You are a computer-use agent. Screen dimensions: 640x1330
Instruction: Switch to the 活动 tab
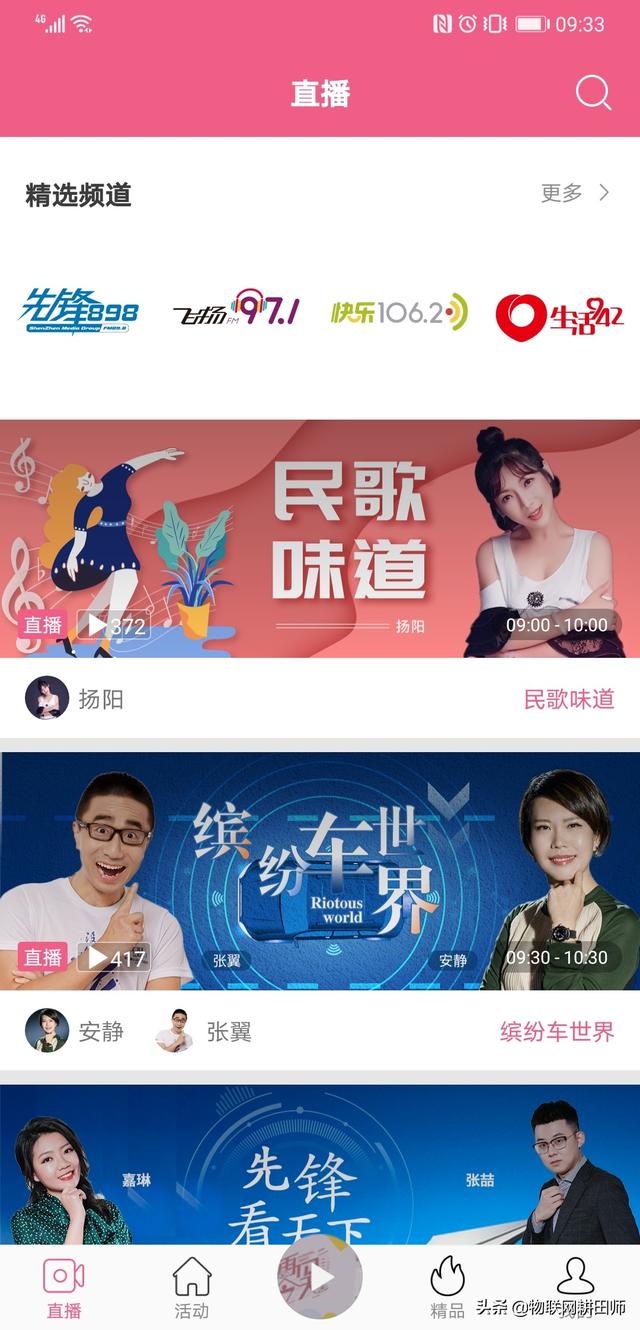click(192, 1289)
